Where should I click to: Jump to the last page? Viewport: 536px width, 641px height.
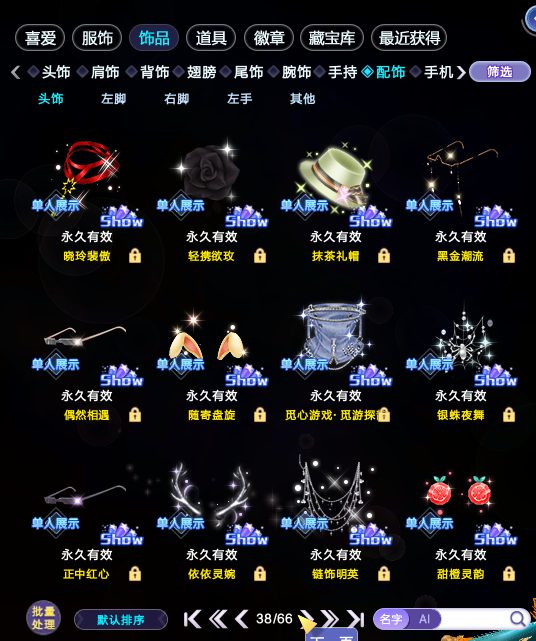(356, 619)
